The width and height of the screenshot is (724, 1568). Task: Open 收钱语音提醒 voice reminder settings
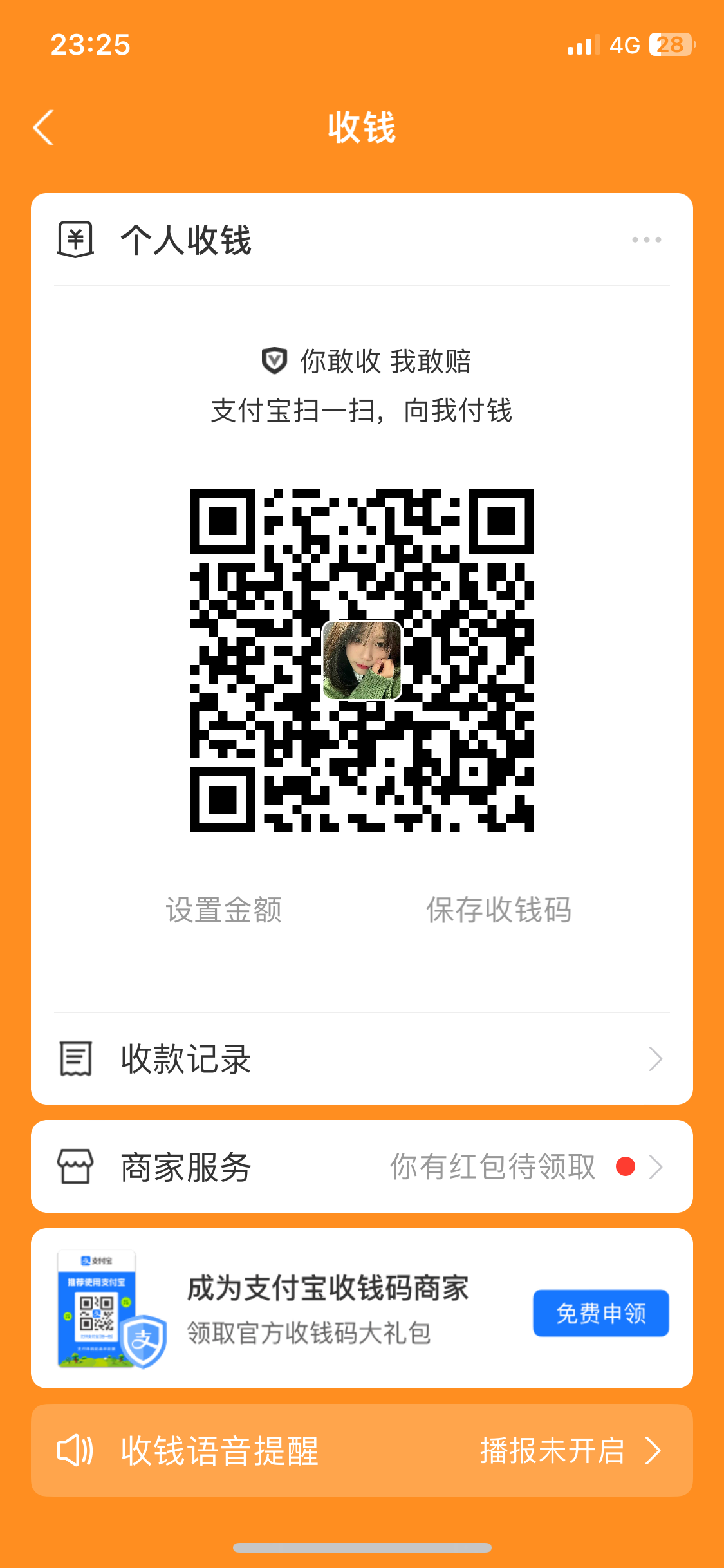(362, 1451)
